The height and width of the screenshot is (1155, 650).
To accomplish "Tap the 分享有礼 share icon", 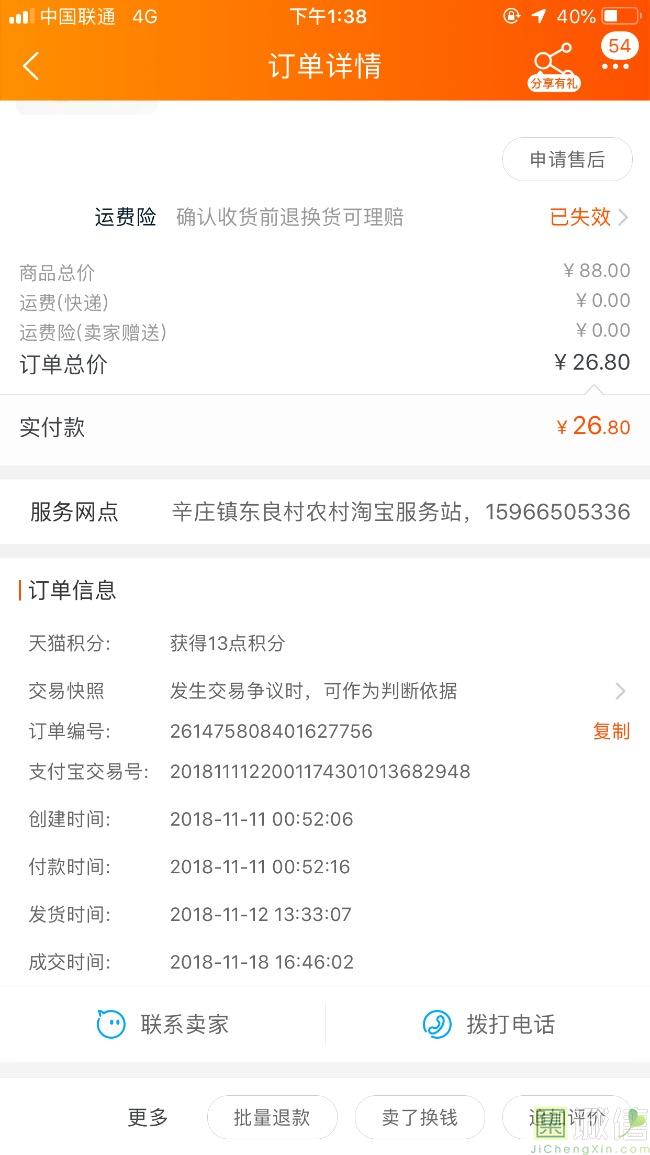I will (x=553, y=66).
